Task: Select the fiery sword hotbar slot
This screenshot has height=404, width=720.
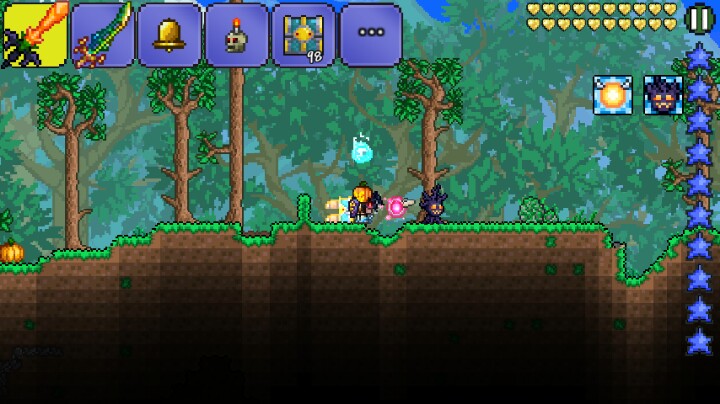Action: click(x=34, y=34)
